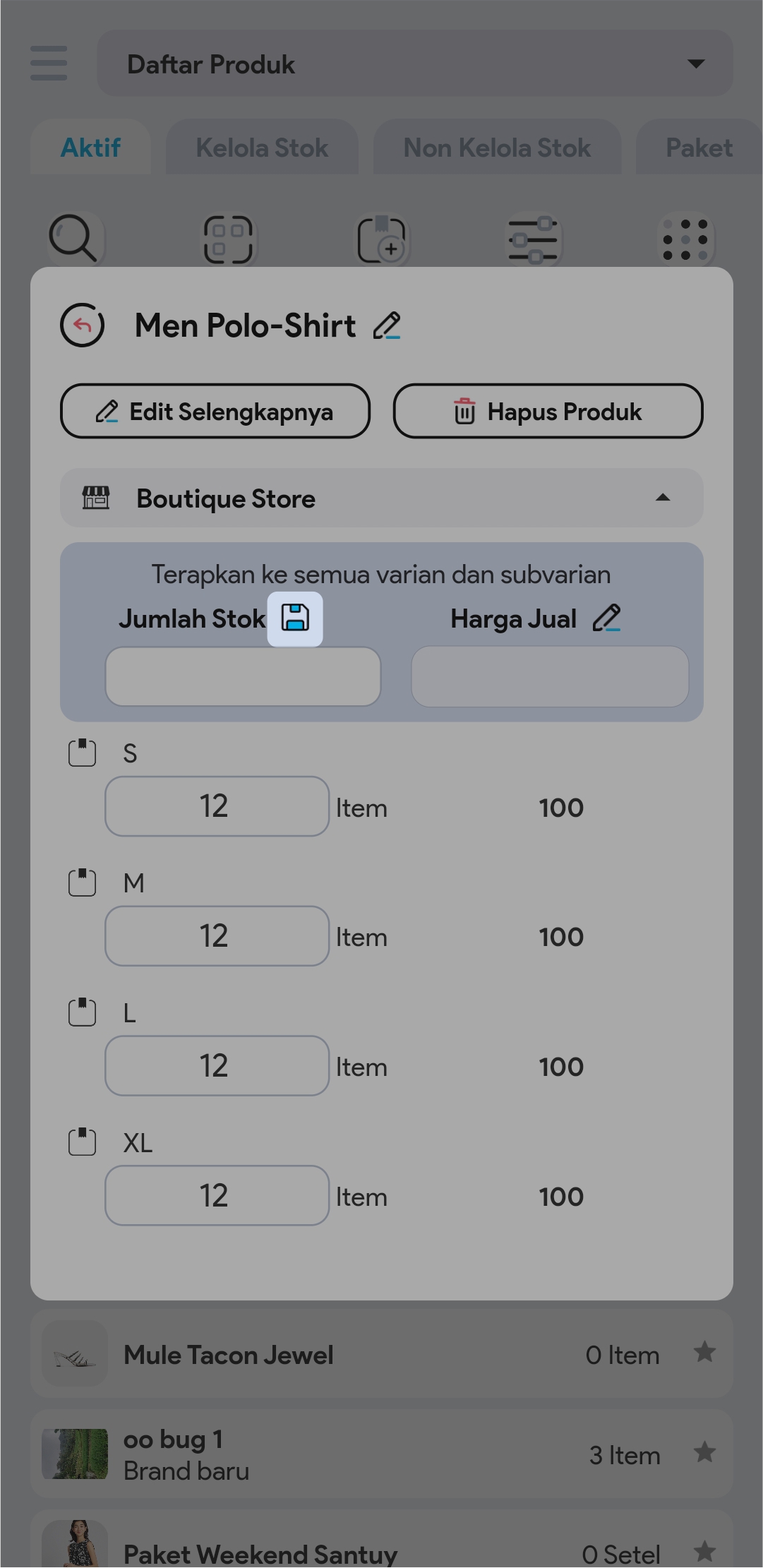This screenshot has width=763, height=1568.
Task: Edit stock quantity for size XL
Action: click(217, 1196)
